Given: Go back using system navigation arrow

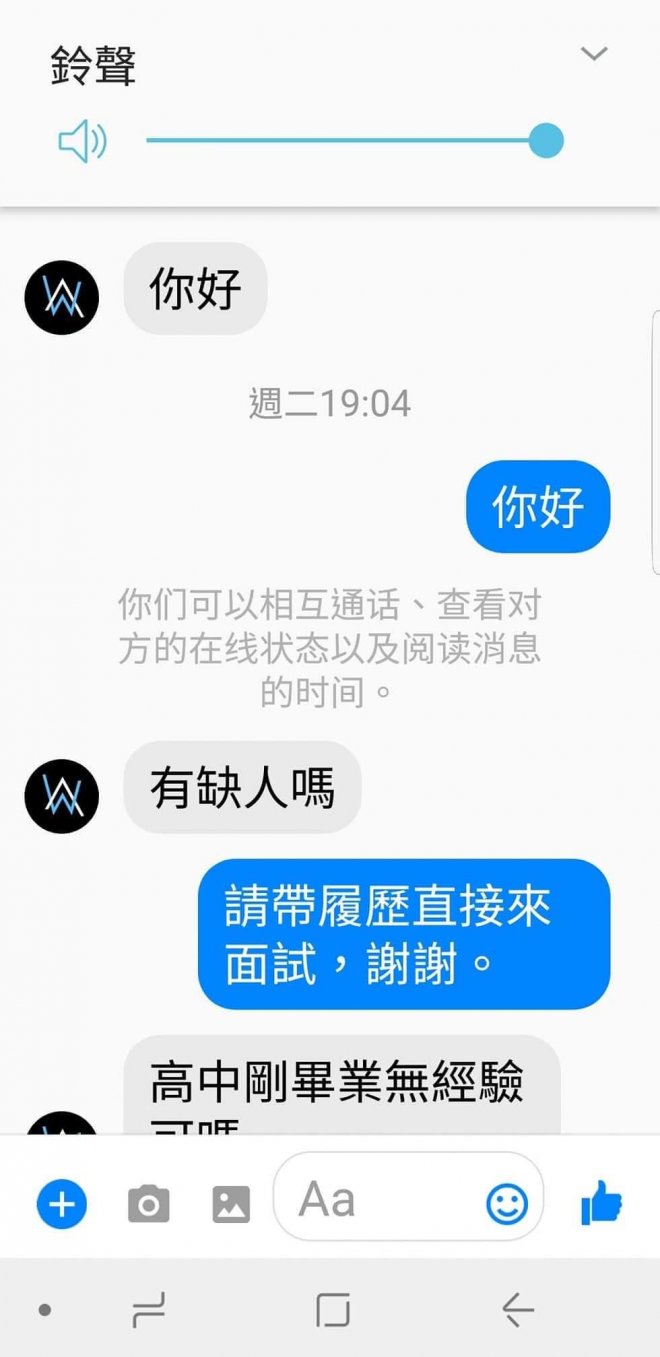Looking at the screenshot, I should coord(517,1309).
